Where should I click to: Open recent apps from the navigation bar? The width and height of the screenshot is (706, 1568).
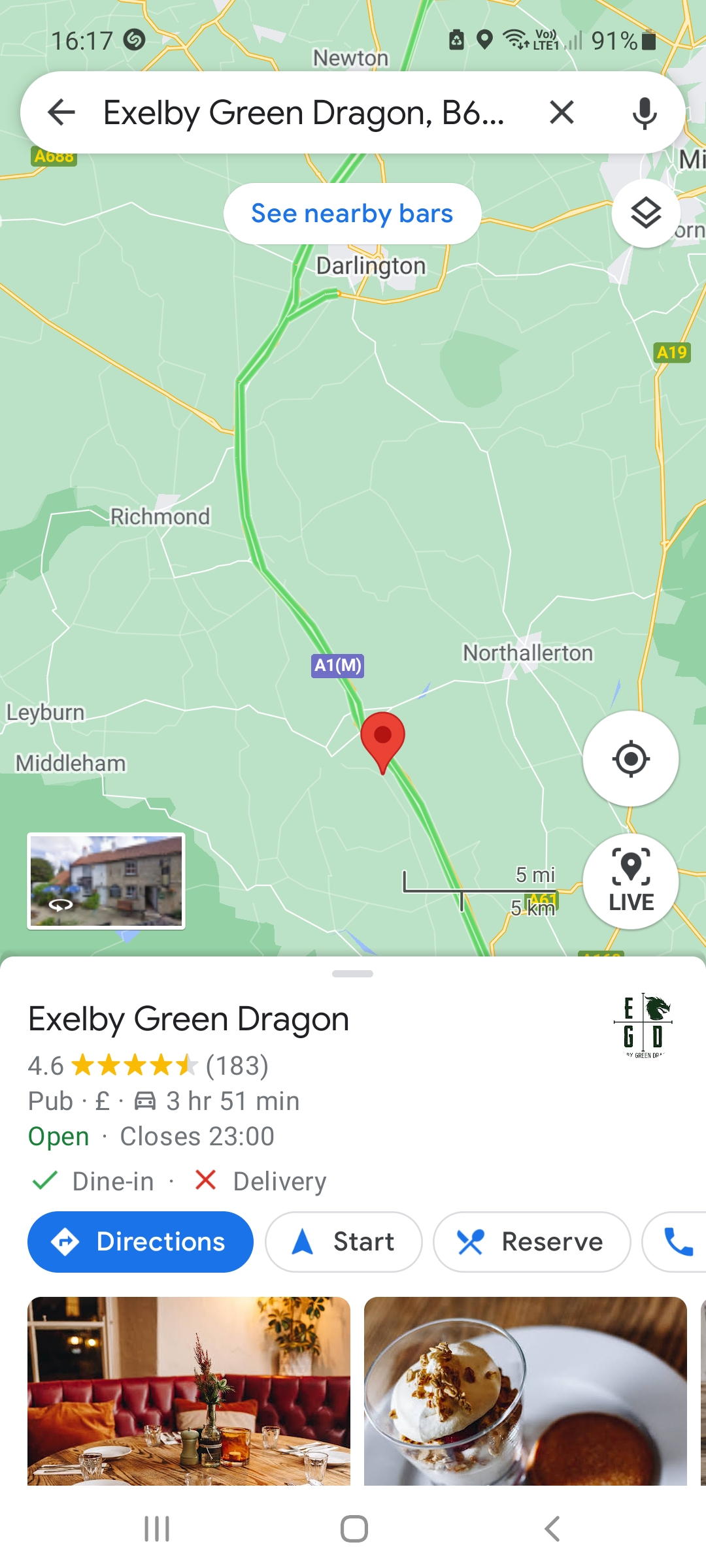157,1529
